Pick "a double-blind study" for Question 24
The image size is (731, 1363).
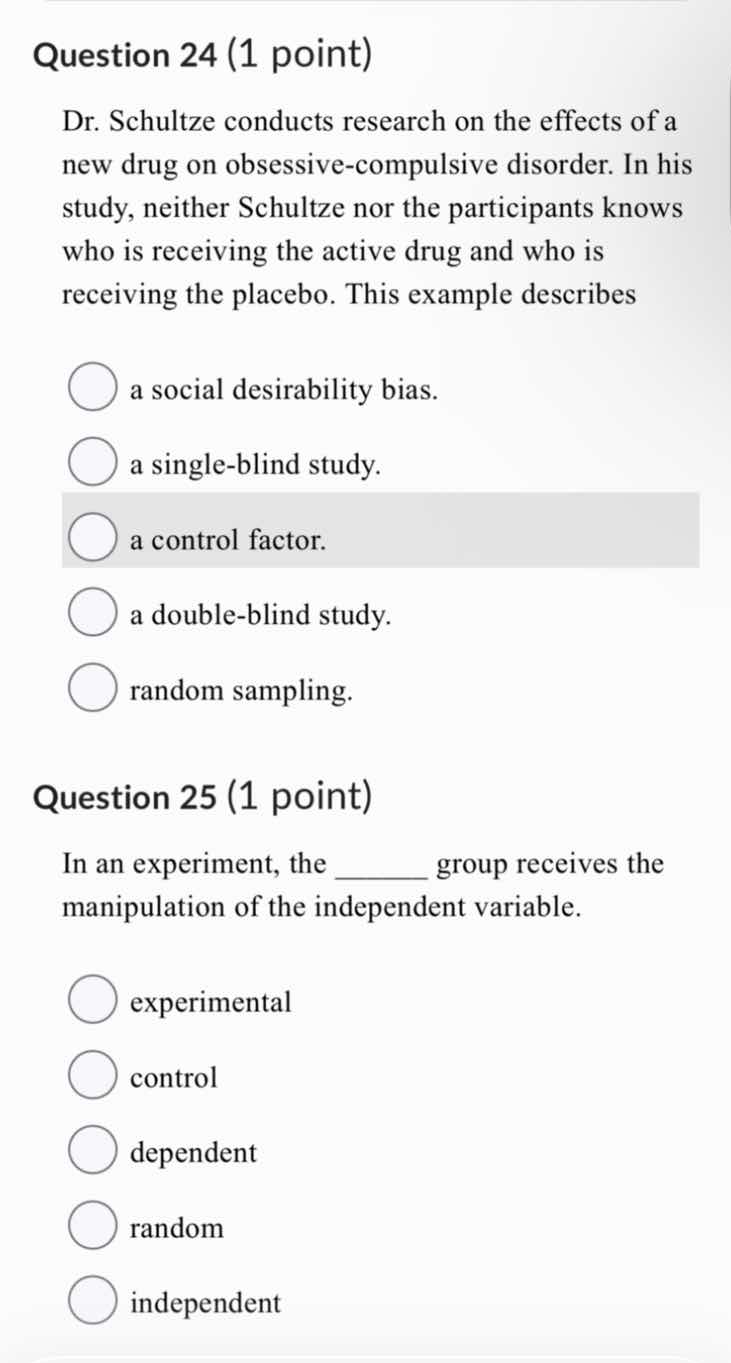91,614
